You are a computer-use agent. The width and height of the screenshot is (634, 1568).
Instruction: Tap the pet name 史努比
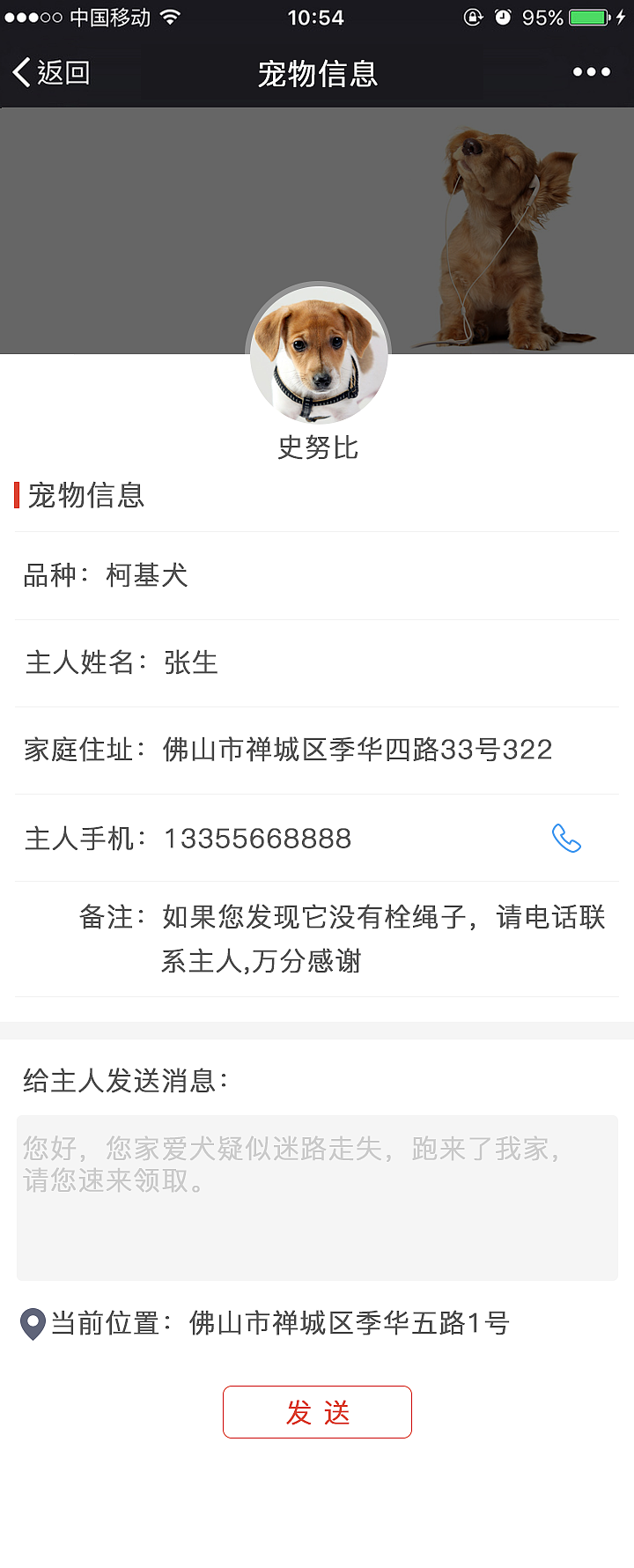click(x=317, y=447)
